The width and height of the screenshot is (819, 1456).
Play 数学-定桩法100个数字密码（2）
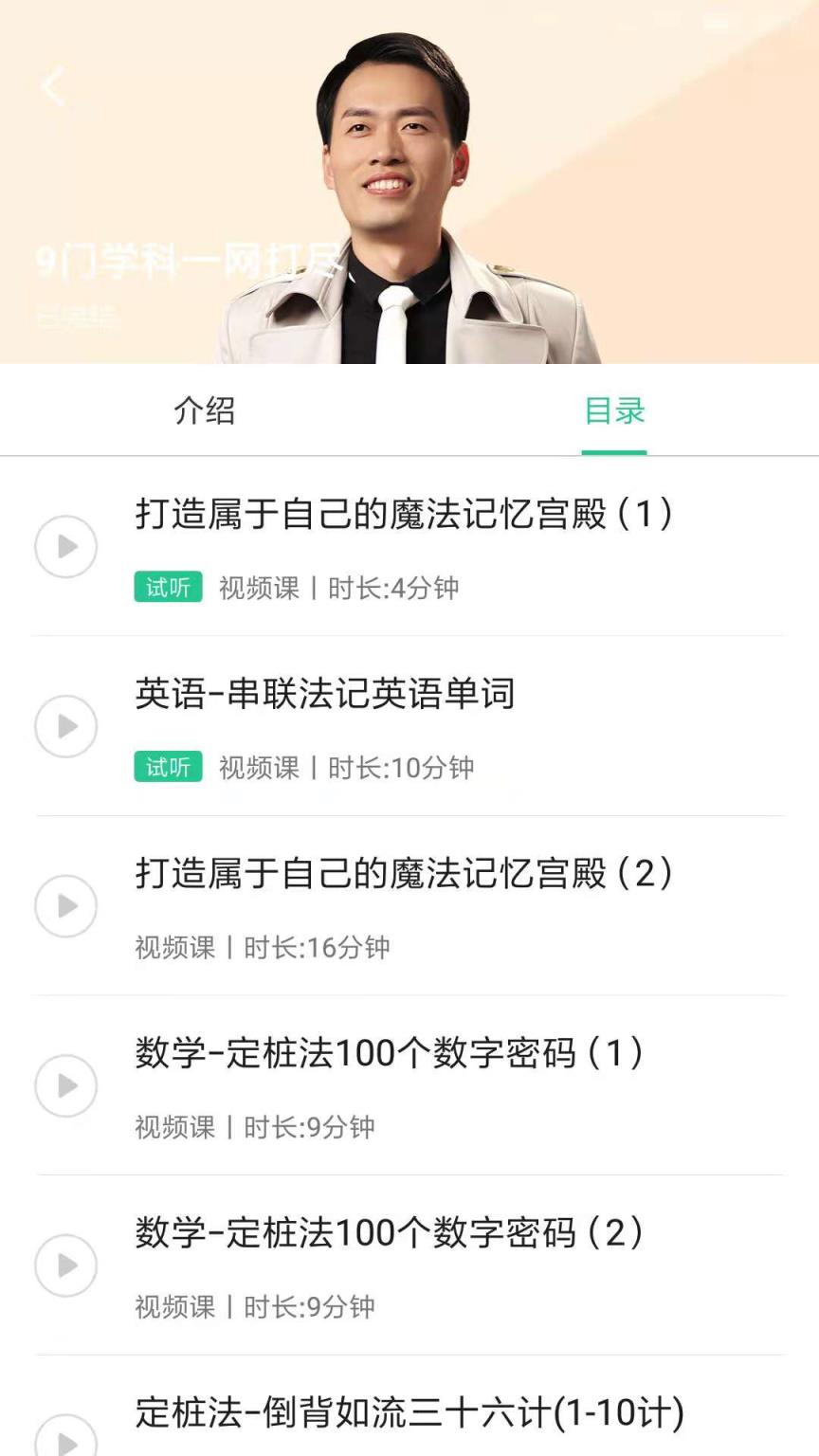[65, 1265]
